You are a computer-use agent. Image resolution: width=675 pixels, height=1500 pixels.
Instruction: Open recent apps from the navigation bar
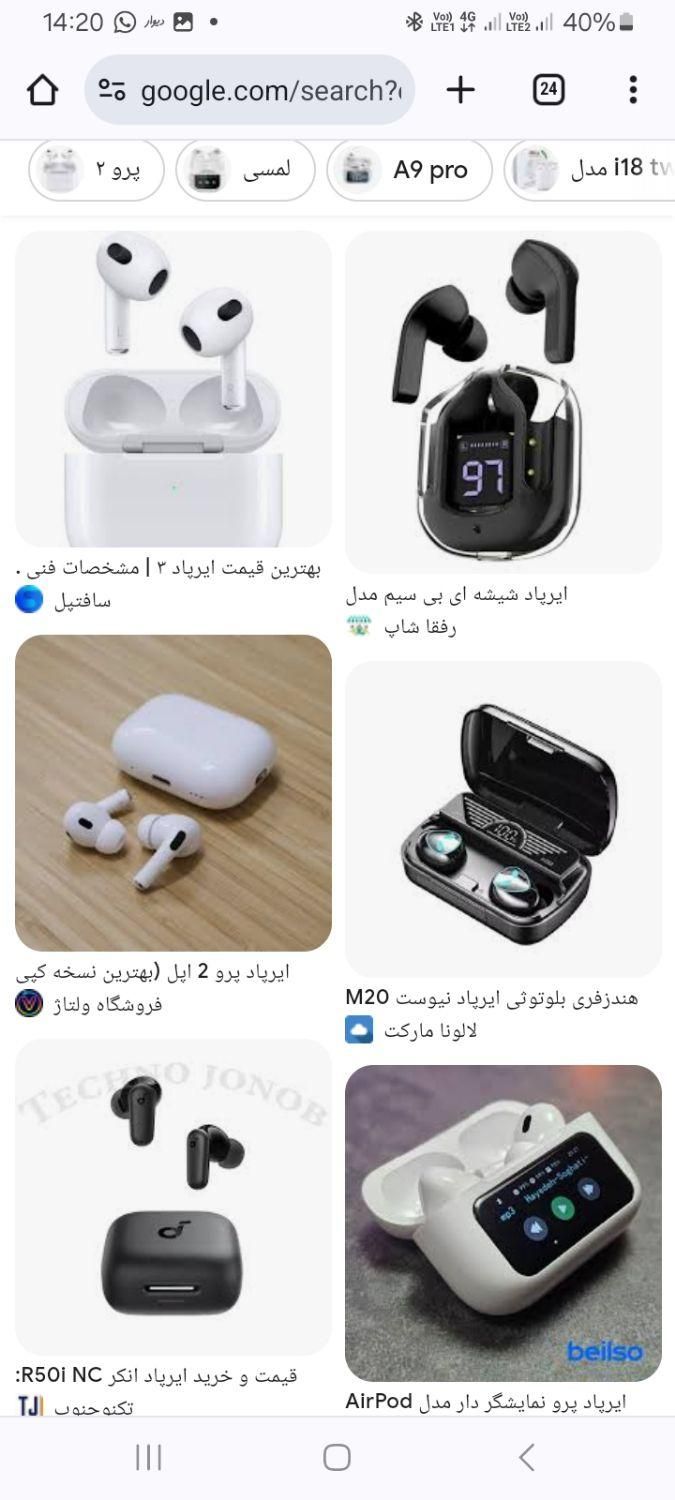click(x=148, y=1457)
